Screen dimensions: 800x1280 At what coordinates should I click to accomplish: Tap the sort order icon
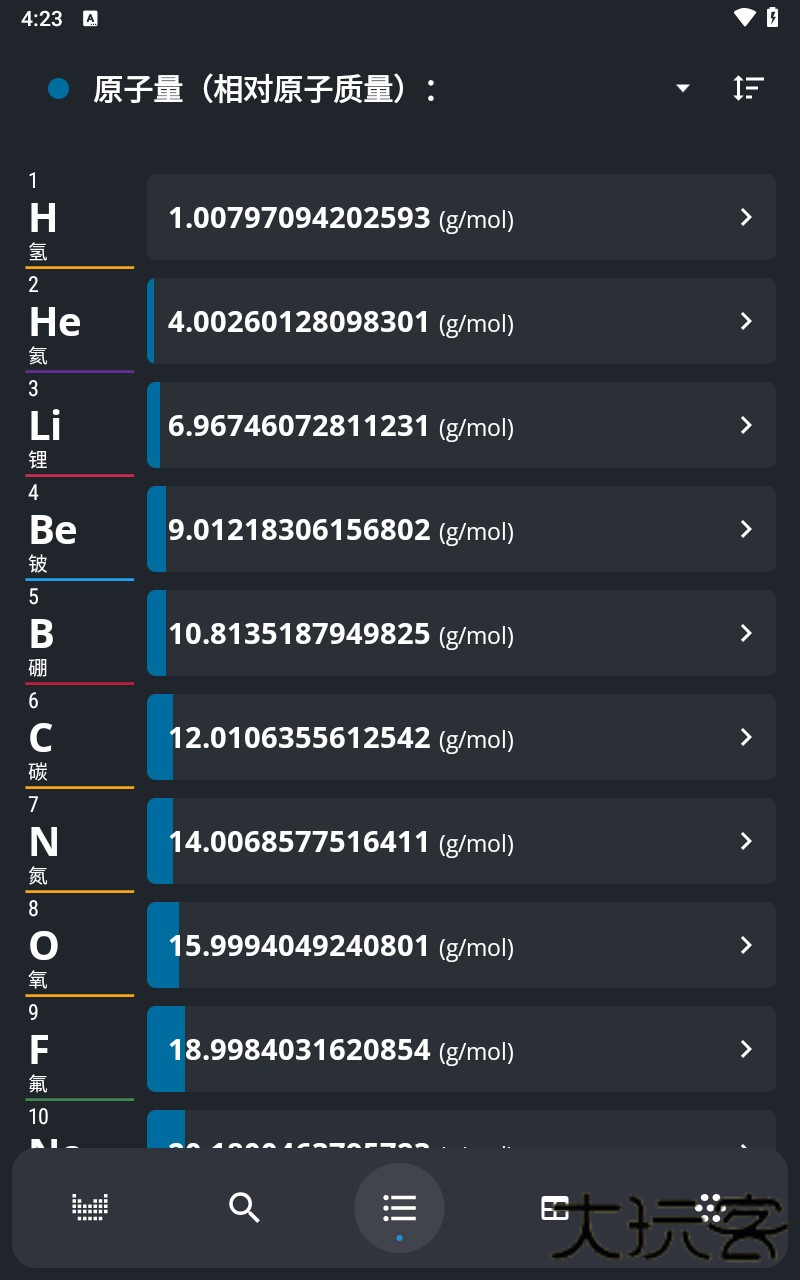point(748,89)
